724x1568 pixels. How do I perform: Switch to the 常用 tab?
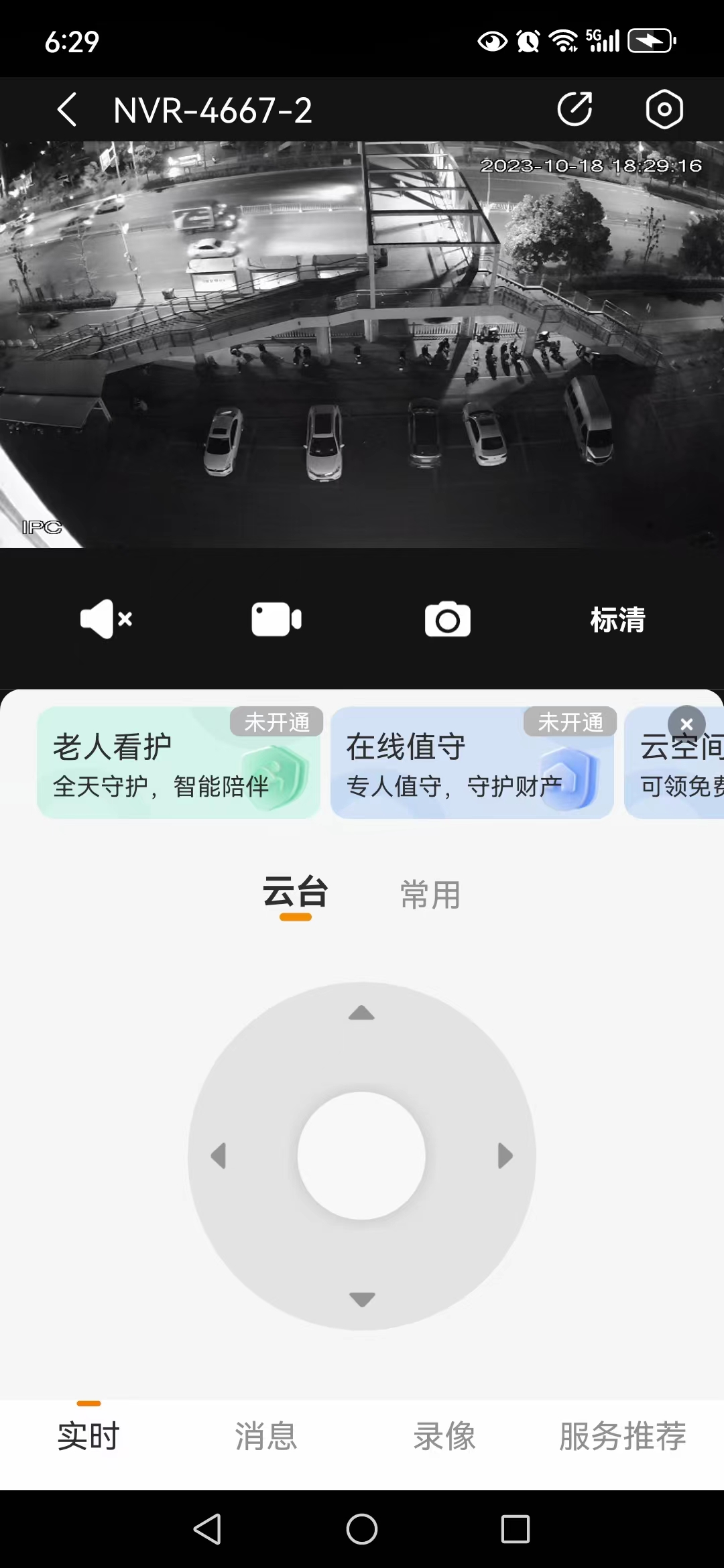(430, 895)
